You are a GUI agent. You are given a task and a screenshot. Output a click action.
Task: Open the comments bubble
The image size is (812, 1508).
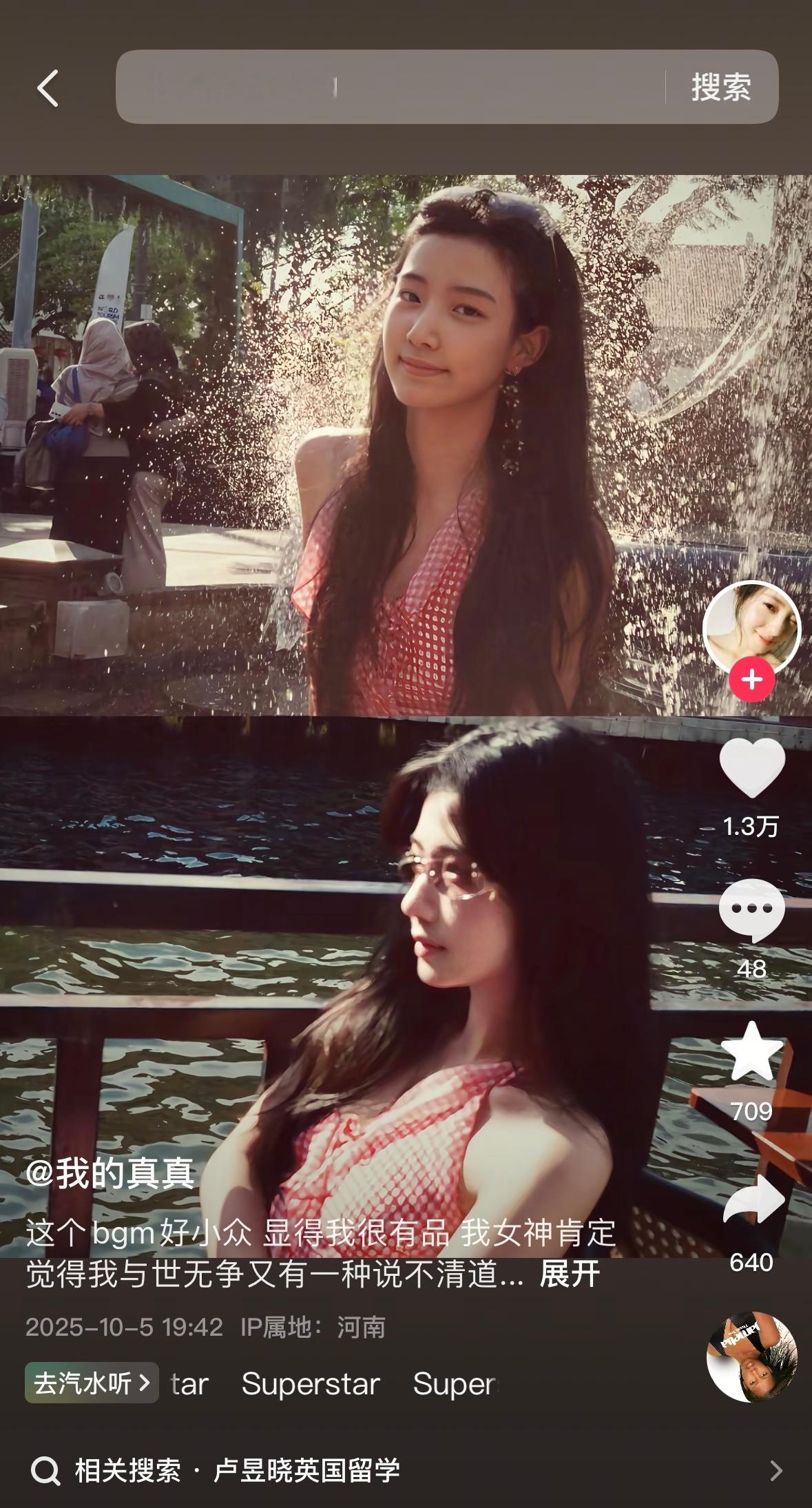click(751, 910)
